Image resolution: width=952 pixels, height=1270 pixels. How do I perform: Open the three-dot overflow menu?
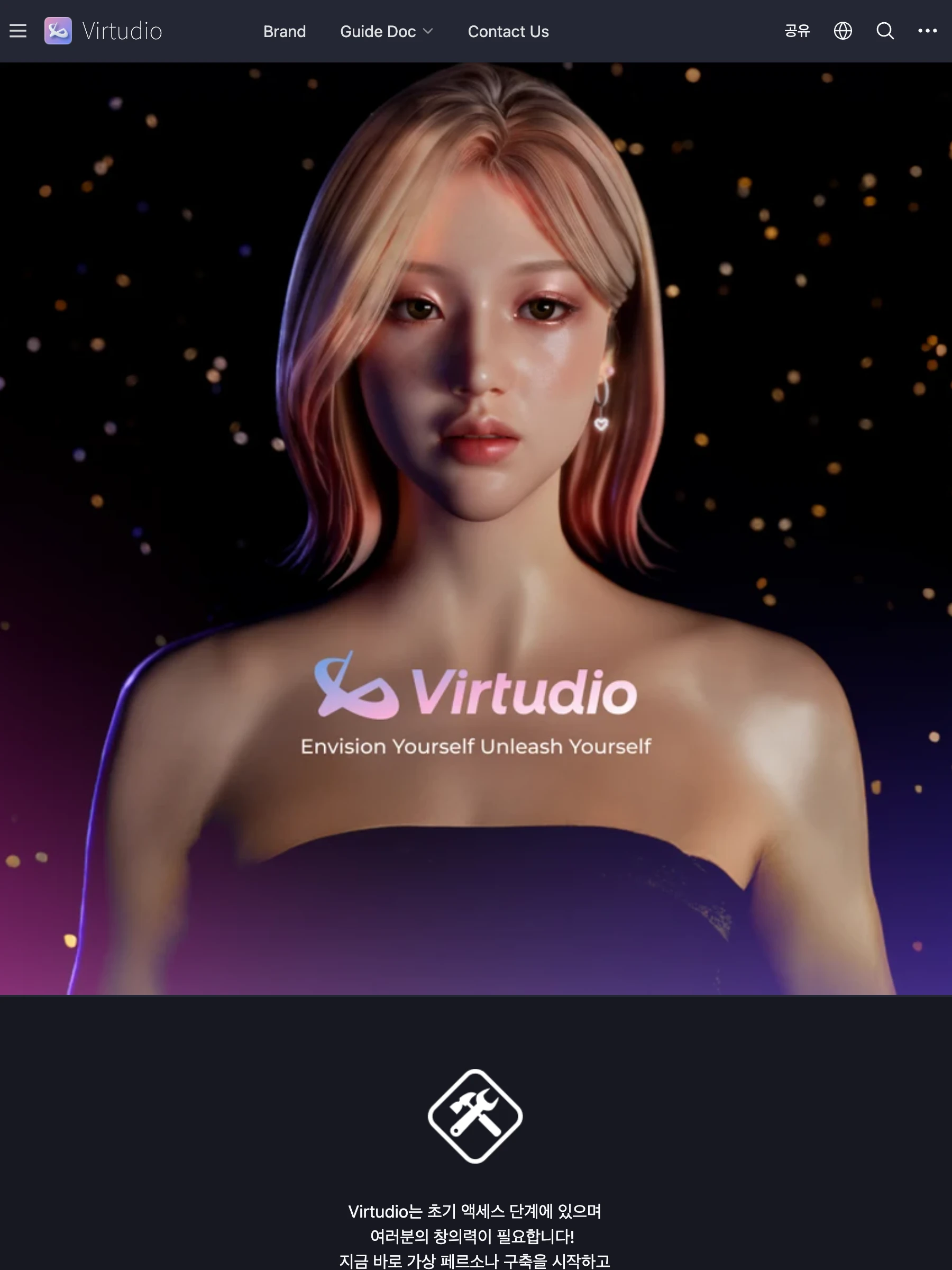[x=927, y=31]
